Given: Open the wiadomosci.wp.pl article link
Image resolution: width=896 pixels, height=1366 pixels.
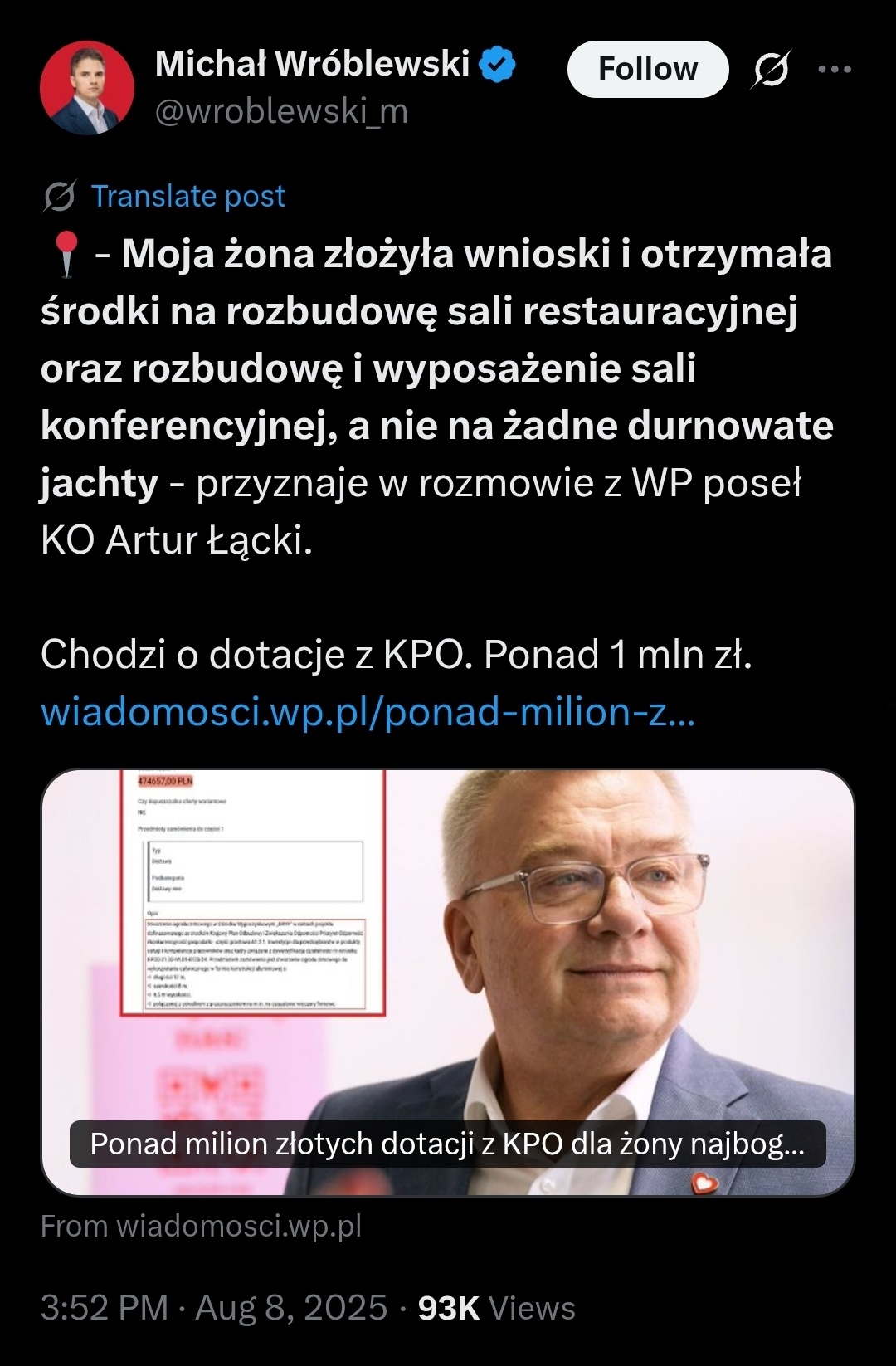Looking at the screenshot, I should pyautogui.click(x=368, y=712).
